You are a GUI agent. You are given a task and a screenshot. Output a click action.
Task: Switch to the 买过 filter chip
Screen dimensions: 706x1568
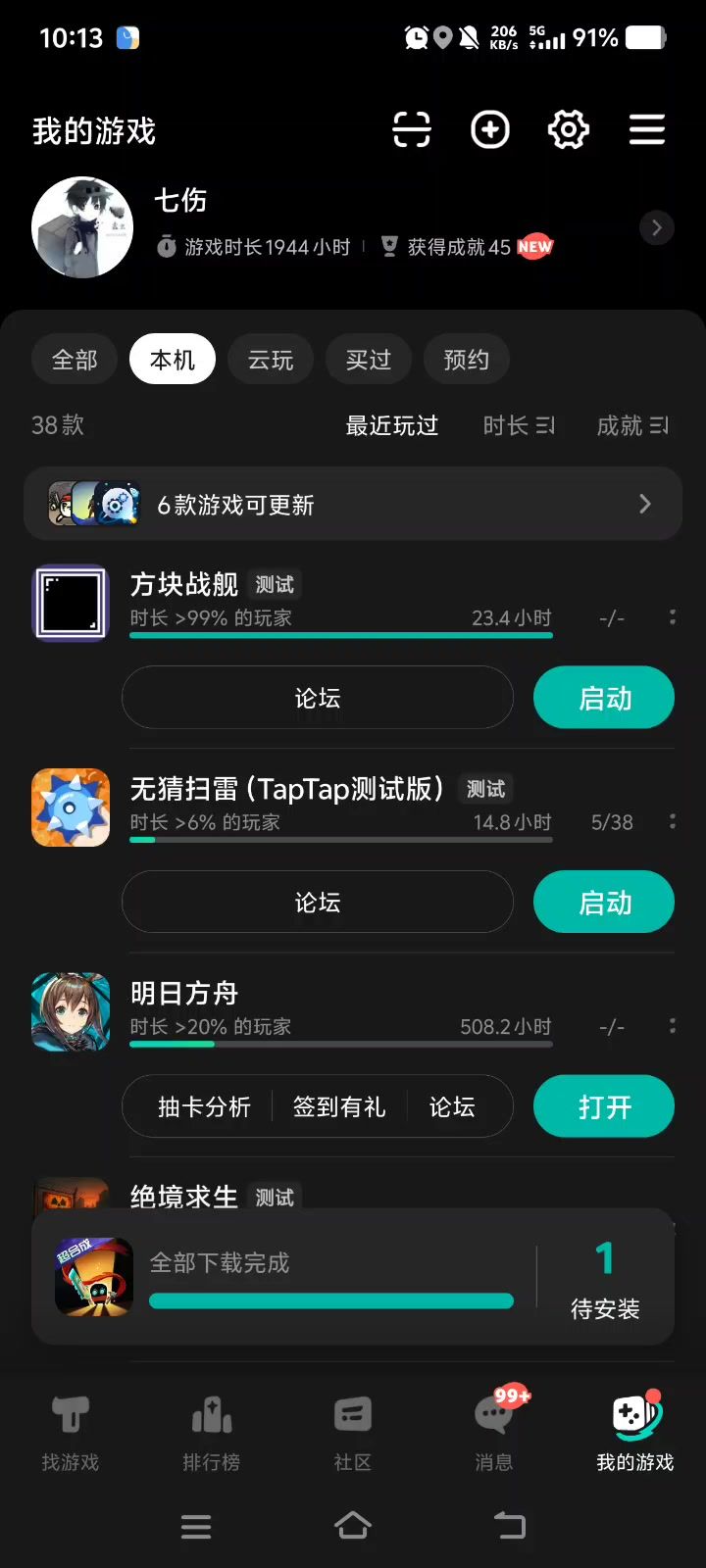369,360
